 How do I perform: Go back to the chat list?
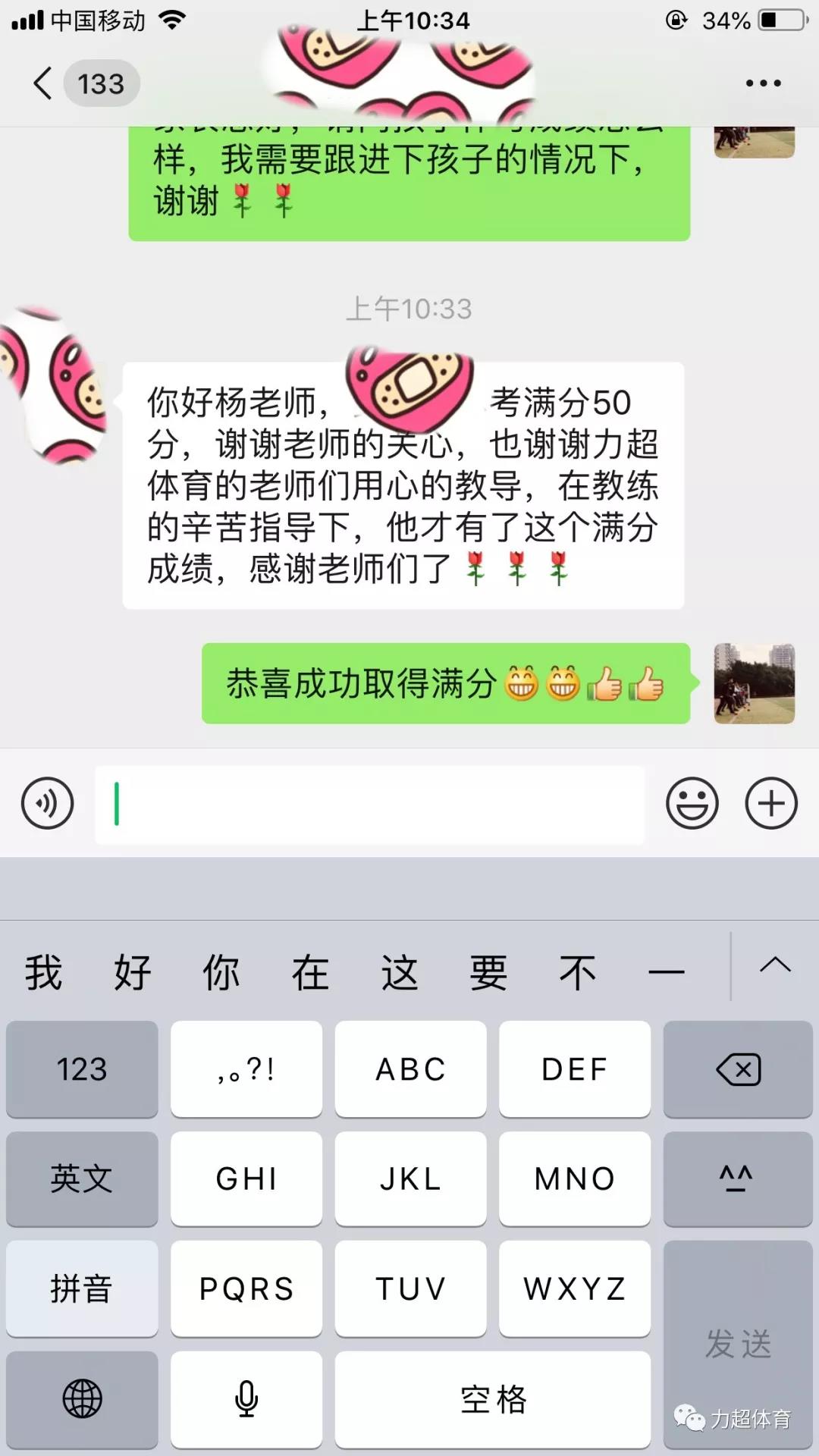coord(44,83)
